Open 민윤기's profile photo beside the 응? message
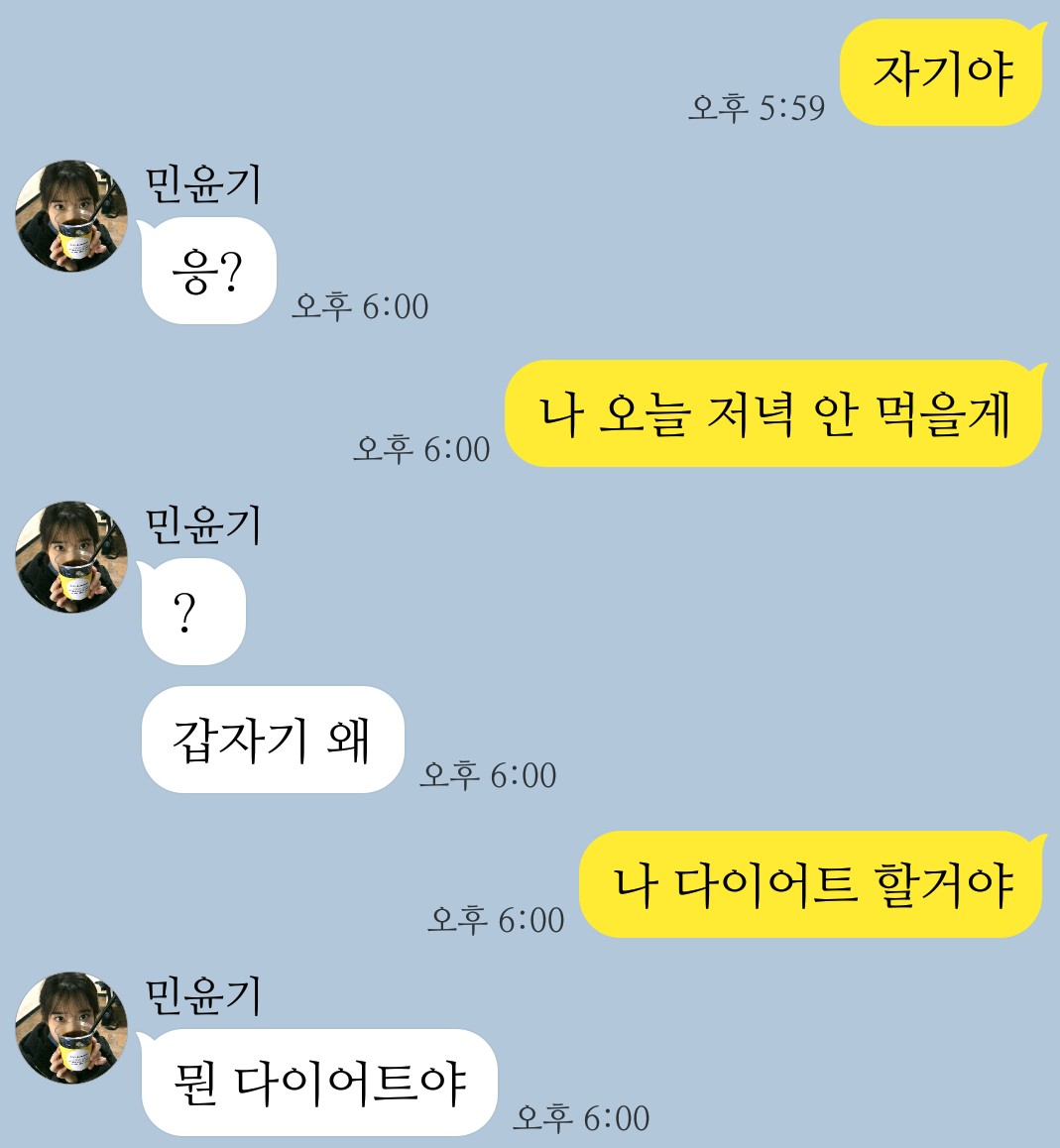1060x1148 pixels. pyautogui.click(x=71, y=216)
